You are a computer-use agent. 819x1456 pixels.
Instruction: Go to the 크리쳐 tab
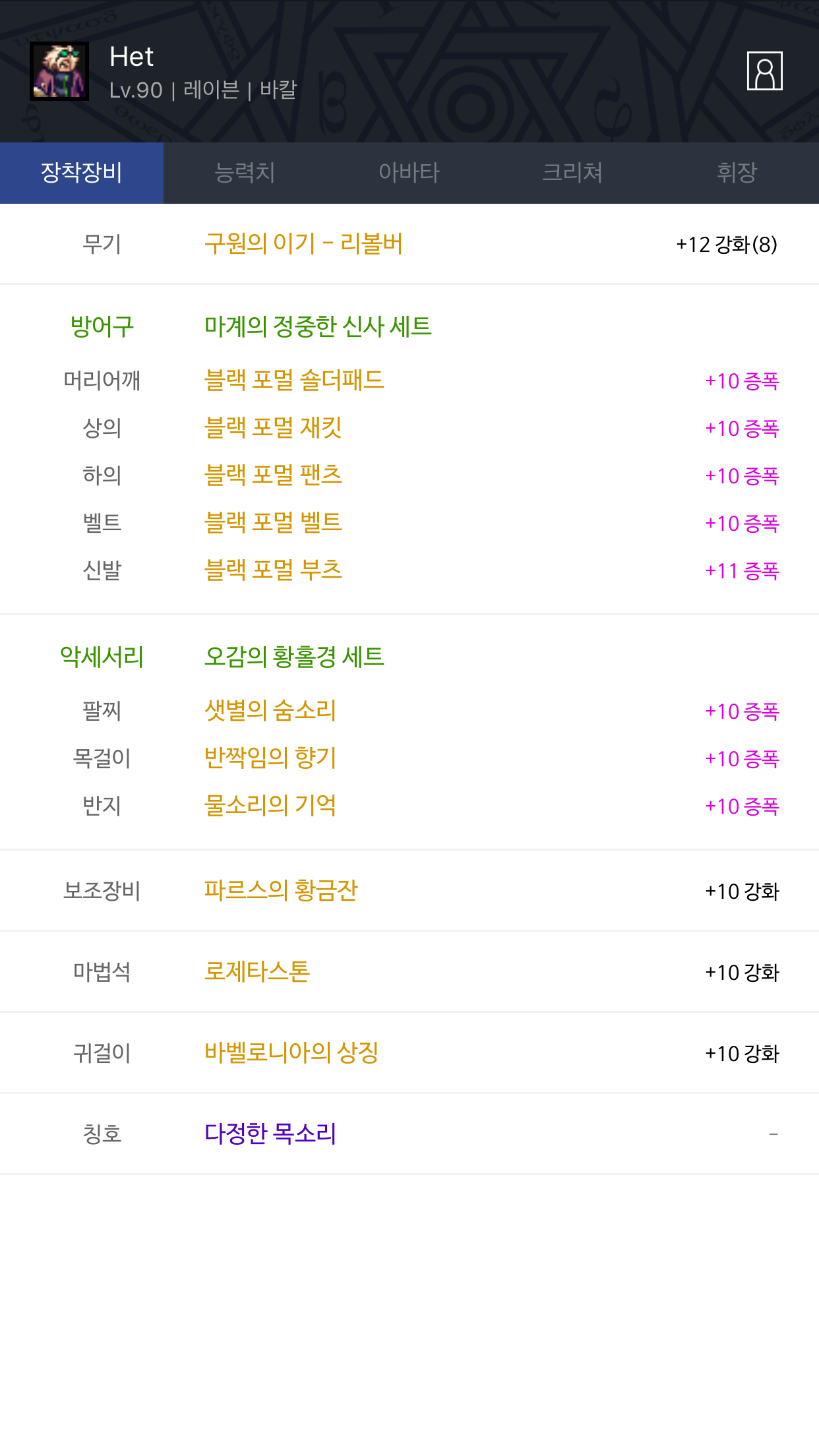[572, 173]
